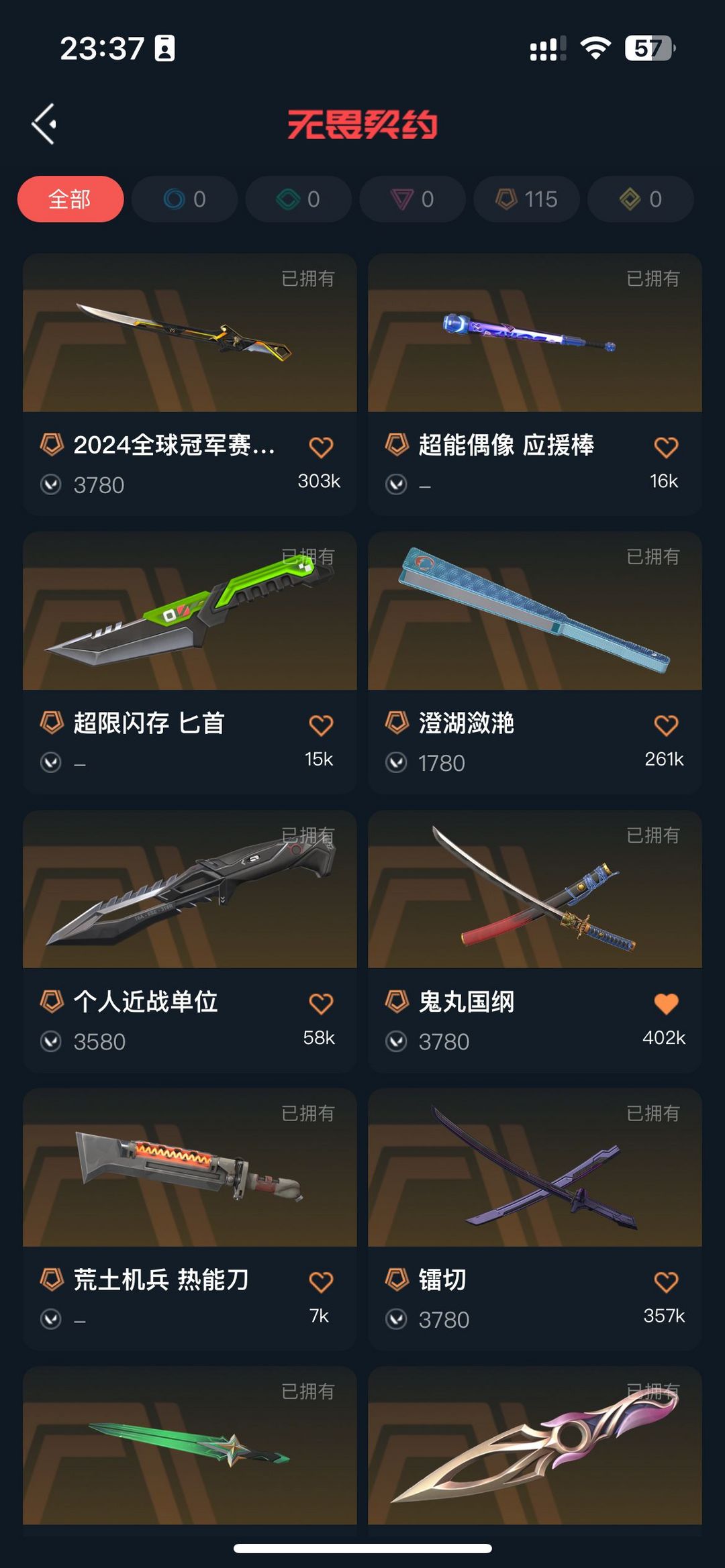This screenshot has height=1568, width=725.
Task: Open the 鬼丸国纲 katana card
Action: point(535,941)
